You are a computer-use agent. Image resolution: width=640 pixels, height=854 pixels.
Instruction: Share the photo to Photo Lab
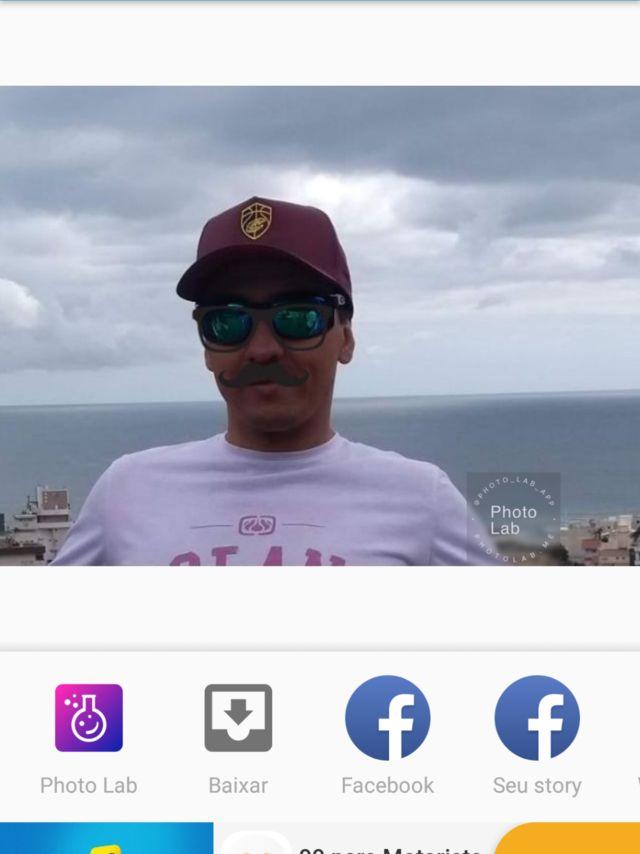[x=88, y=718]
